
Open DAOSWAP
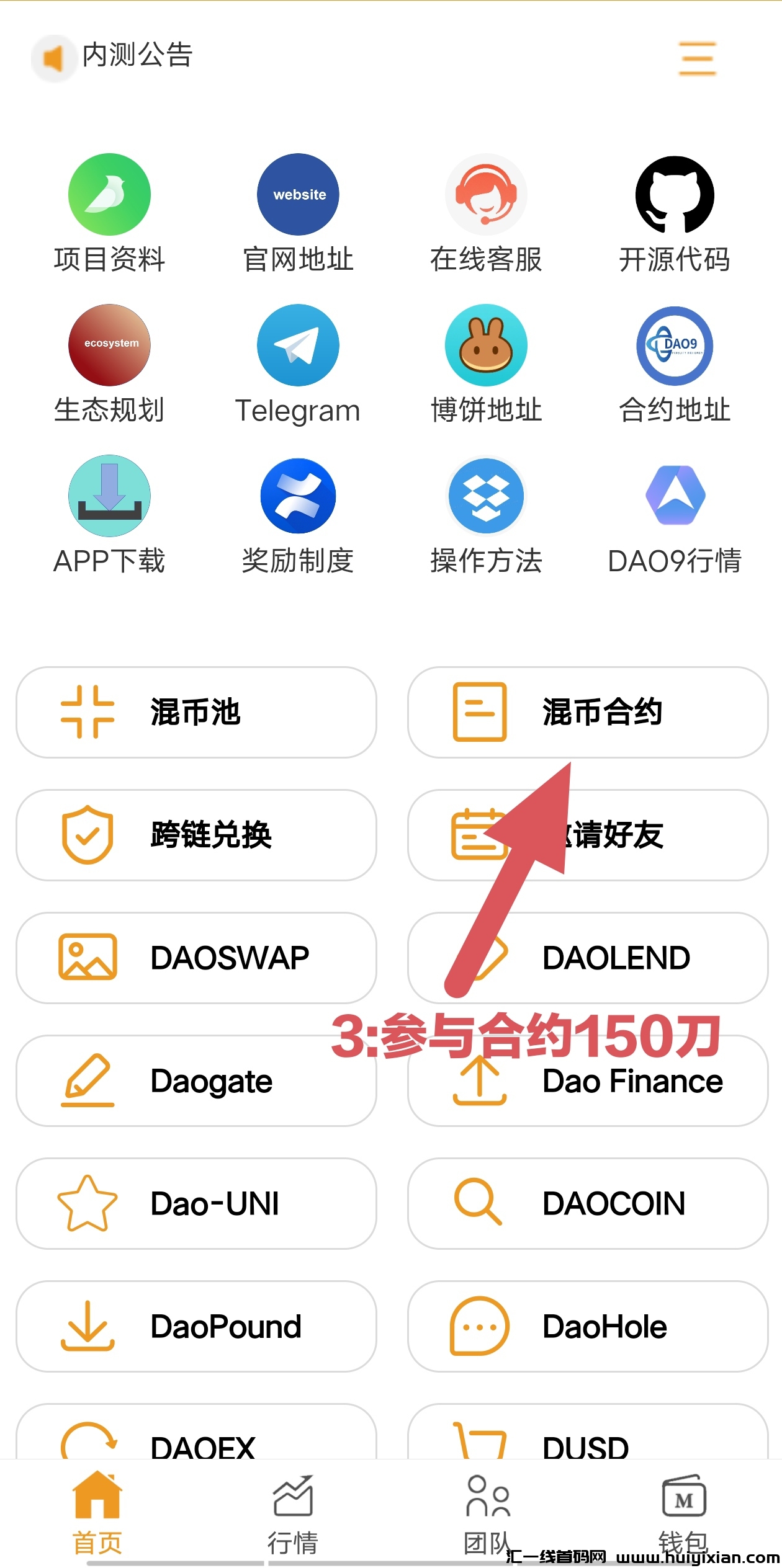tap(196, 958)
